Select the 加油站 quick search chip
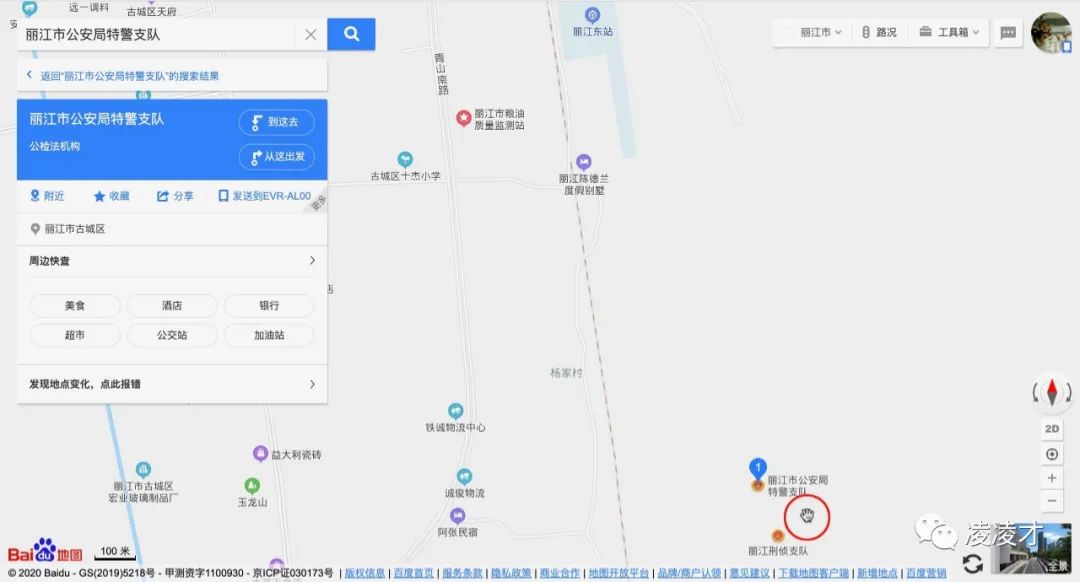Viewport: 1080px width, 582px height. pyautogui.click(x=269, y=335)
